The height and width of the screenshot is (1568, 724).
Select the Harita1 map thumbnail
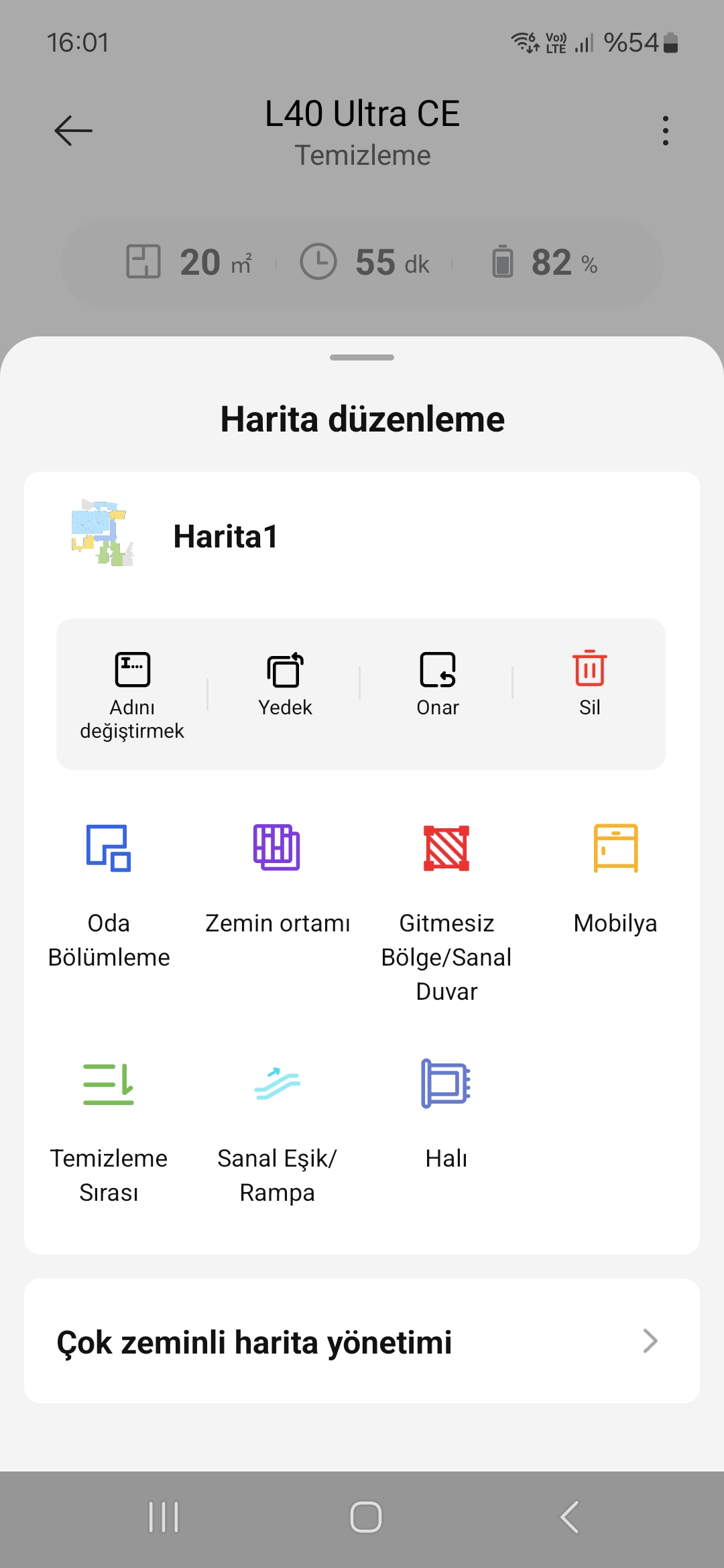(x=103, y=534)
